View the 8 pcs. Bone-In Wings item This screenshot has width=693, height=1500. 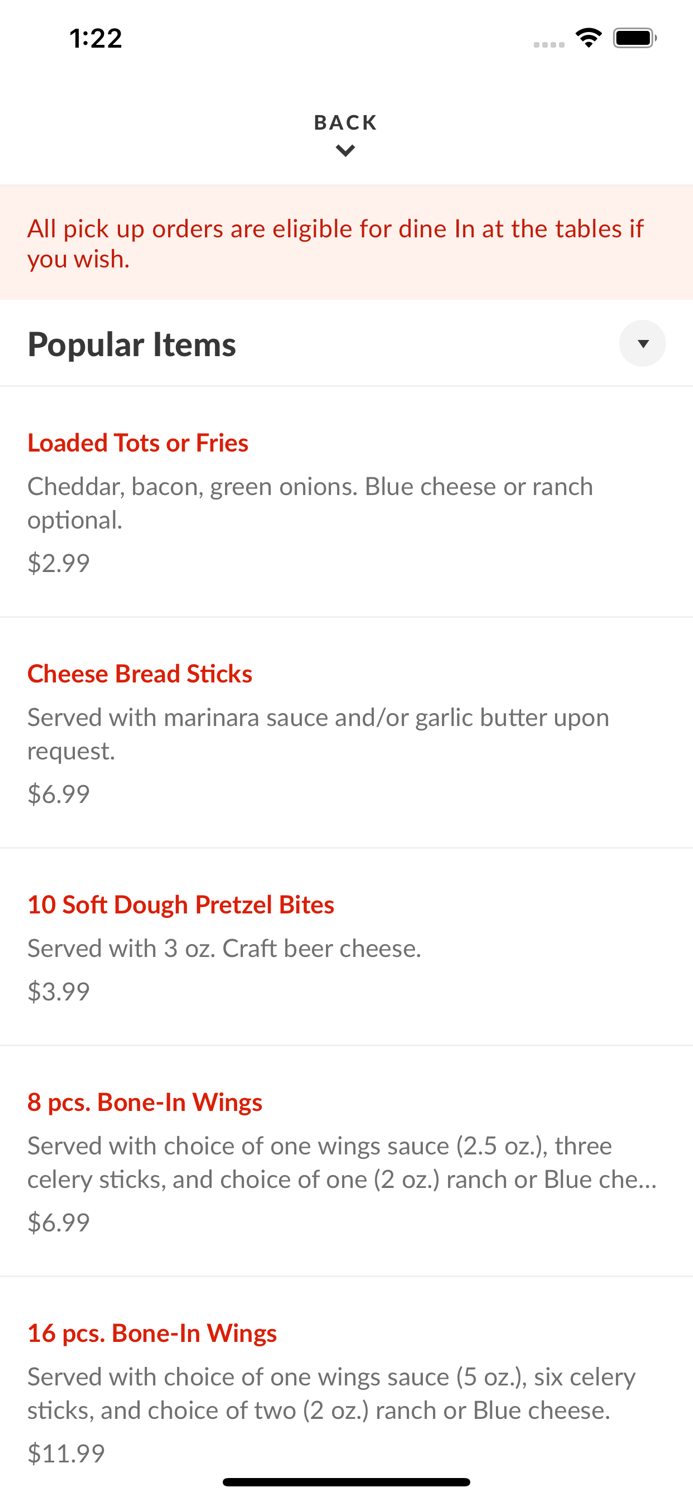point(145,1102)
